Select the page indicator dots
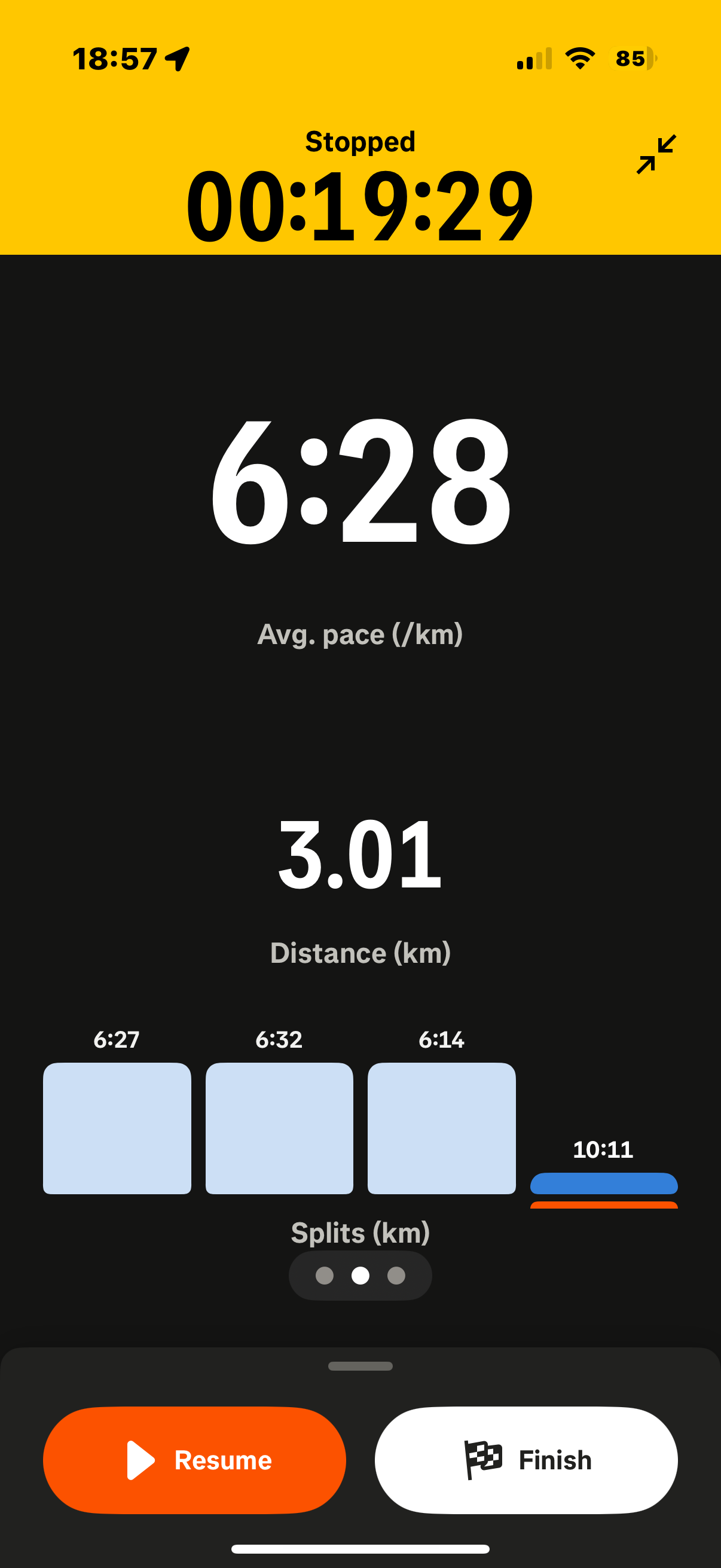The image size is (721, 1568). point(360,1274)
